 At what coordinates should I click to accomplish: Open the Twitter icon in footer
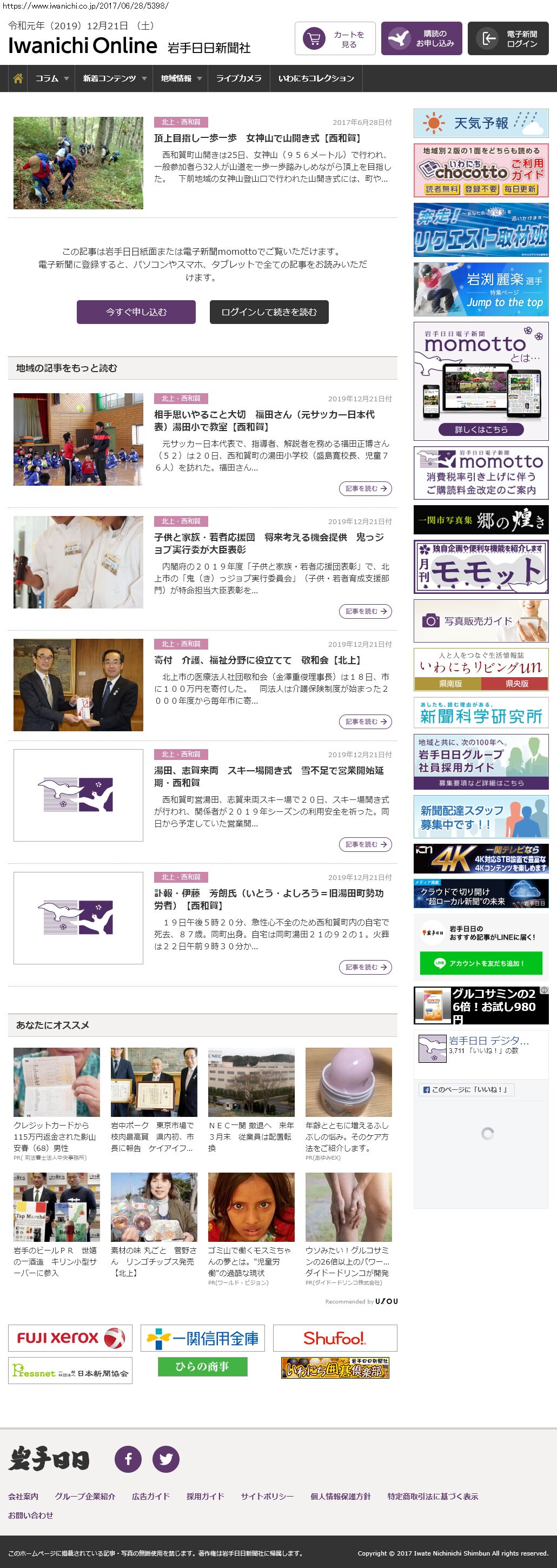tap(165, 1458)
